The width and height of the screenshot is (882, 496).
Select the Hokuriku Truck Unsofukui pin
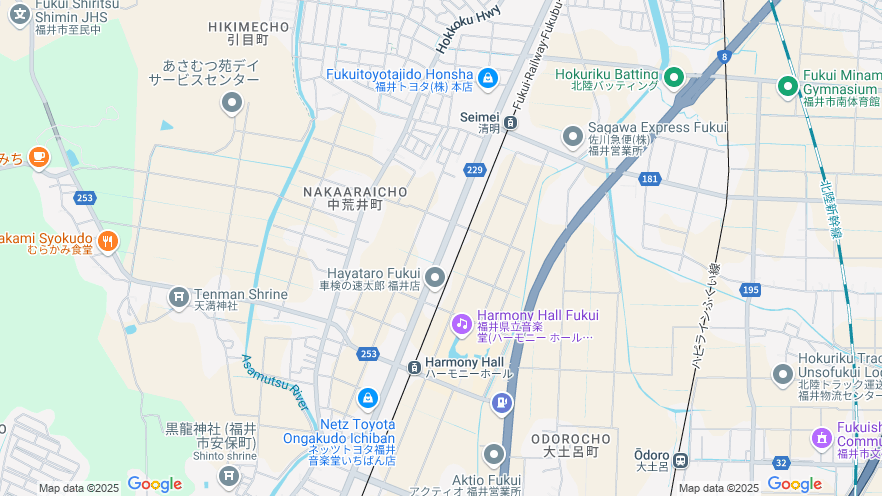point(783,374)
